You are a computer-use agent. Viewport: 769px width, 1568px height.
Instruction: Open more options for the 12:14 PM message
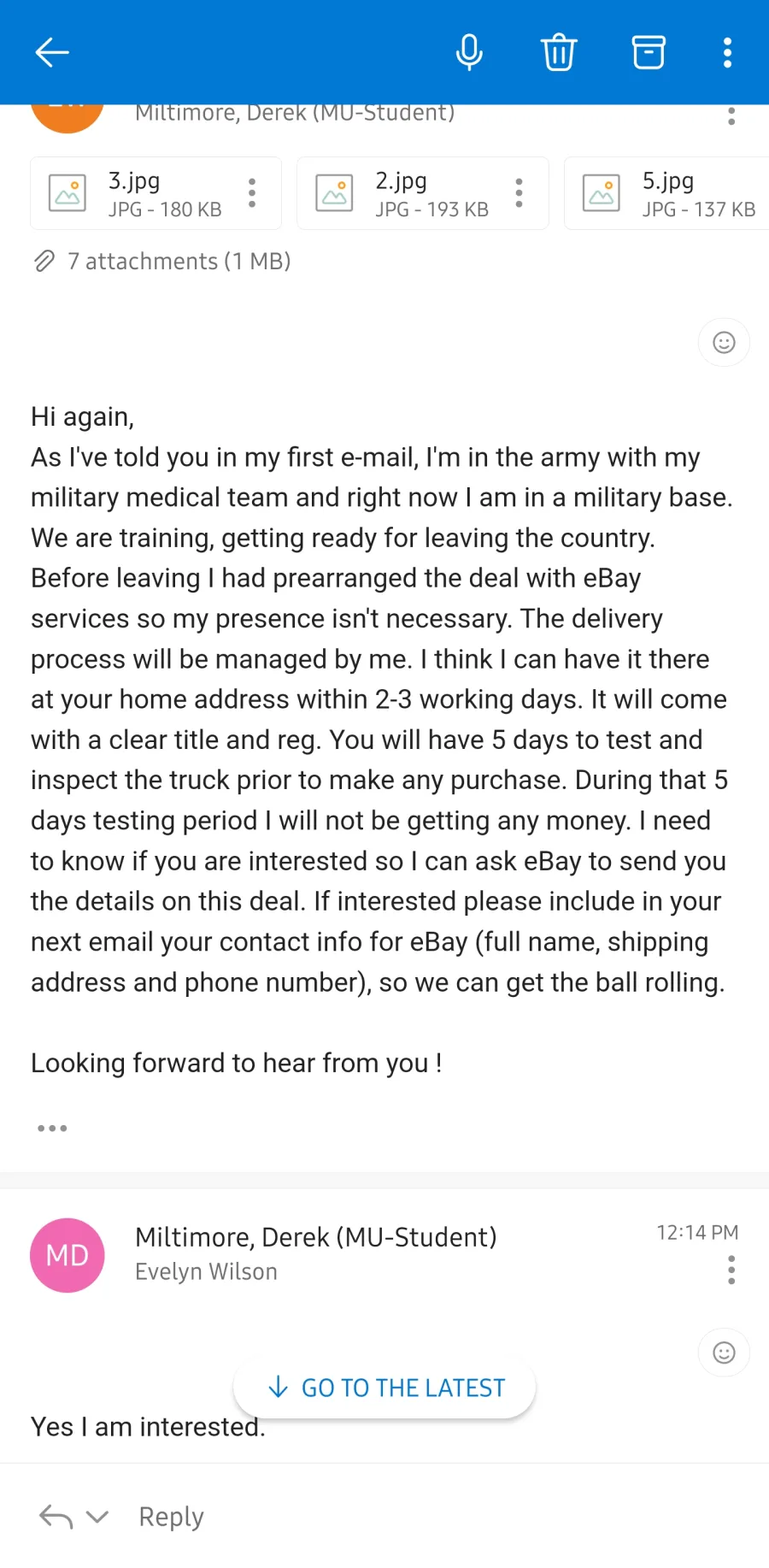click(731, 1270)
